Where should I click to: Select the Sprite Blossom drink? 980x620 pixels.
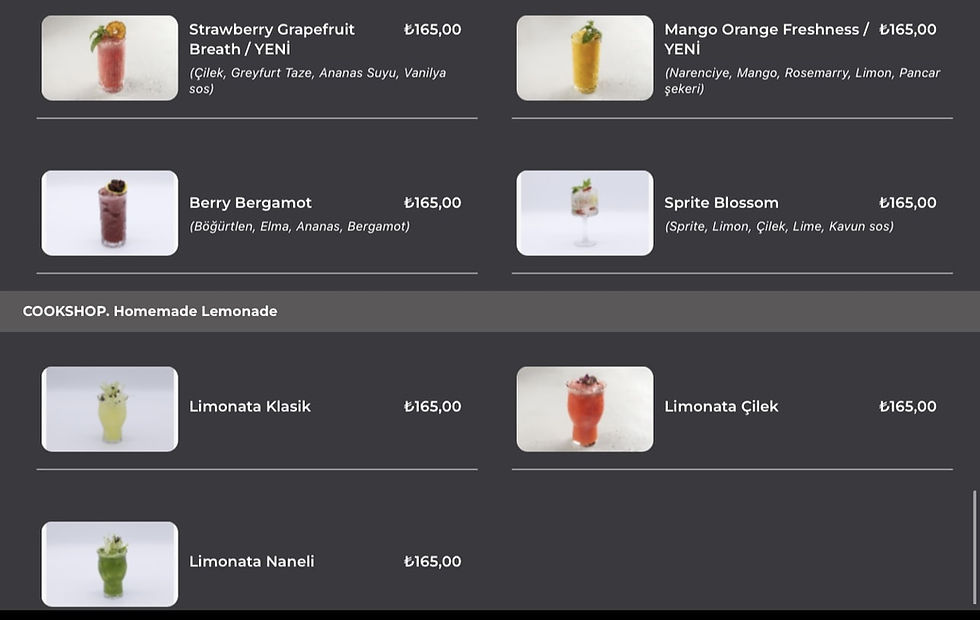(721, 203)
